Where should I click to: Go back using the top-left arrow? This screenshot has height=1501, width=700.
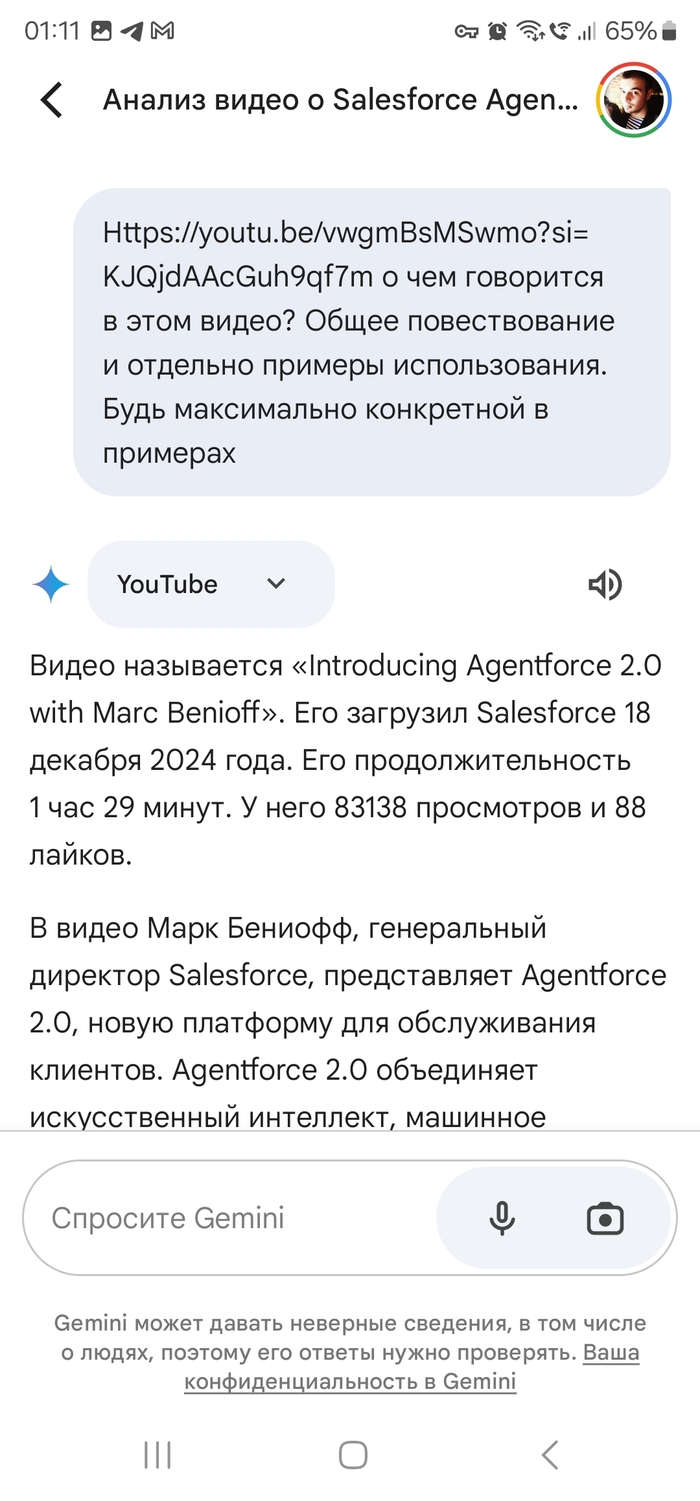tap(51, 101)
